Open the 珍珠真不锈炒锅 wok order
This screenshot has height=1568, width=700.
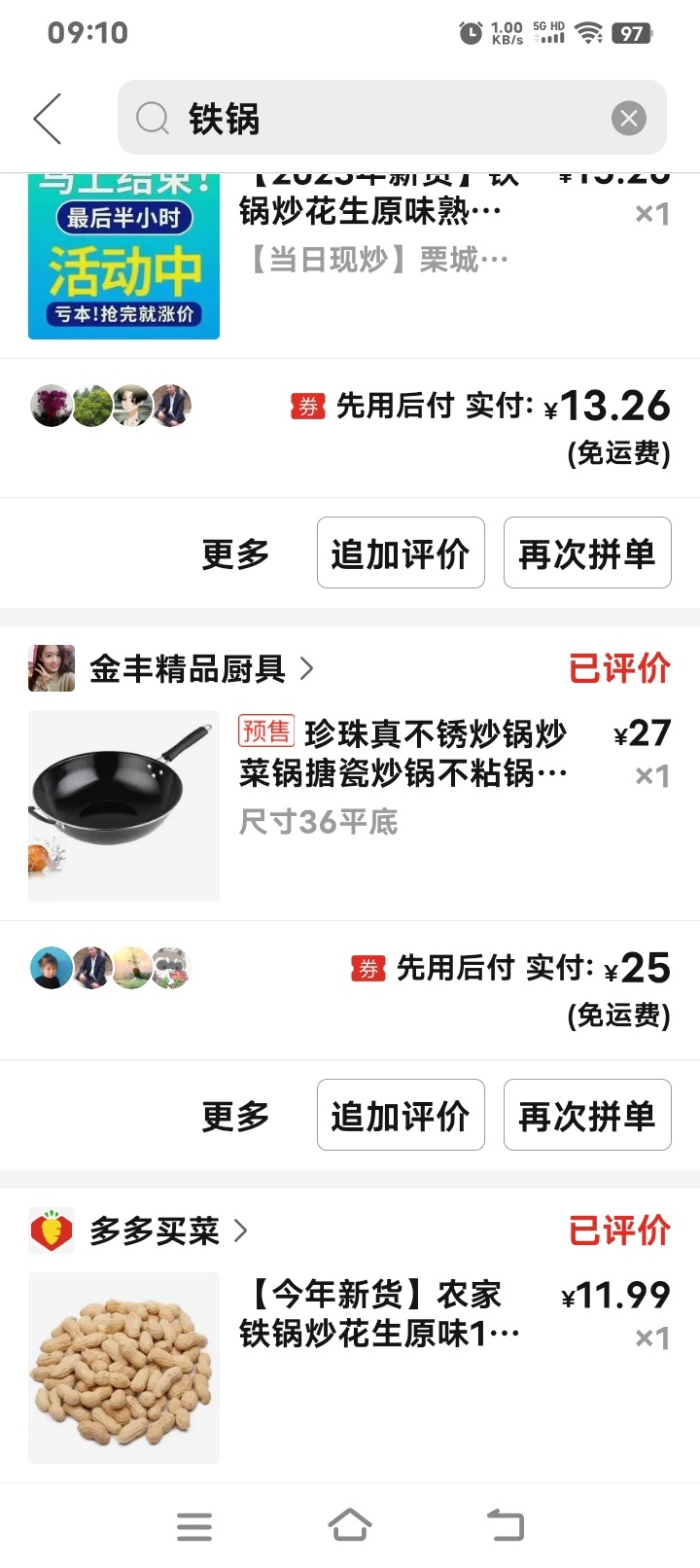pyautogui.click(x=402, y=754)
